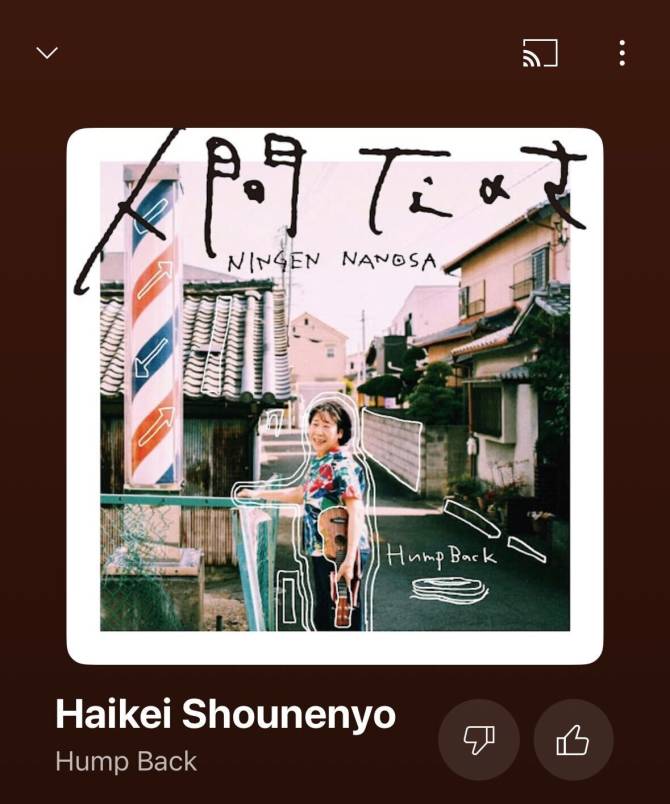Open the cast to device option

pos(540,53)
